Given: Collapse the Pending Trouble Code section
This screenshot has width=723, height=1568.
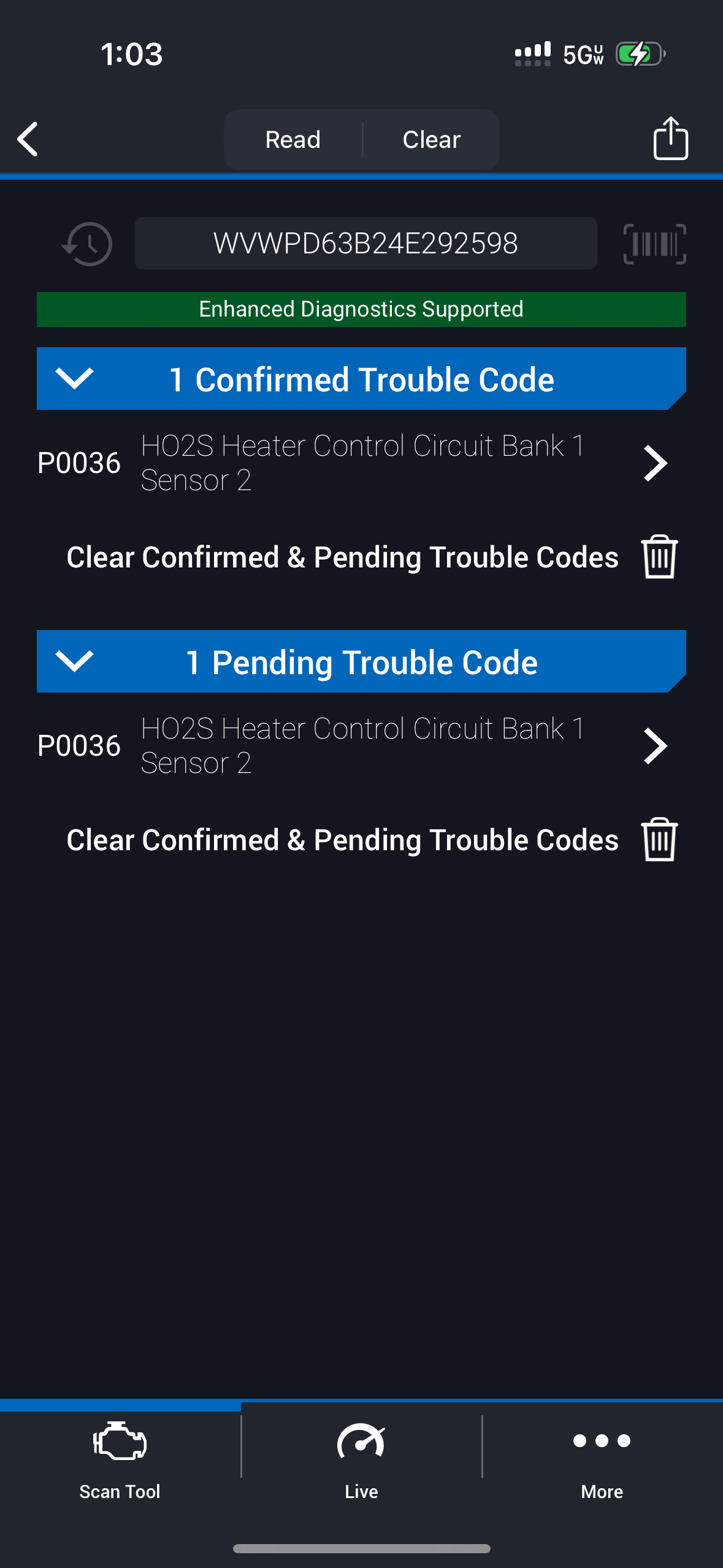Looking at the screenshot, I should tap(74, 661).
